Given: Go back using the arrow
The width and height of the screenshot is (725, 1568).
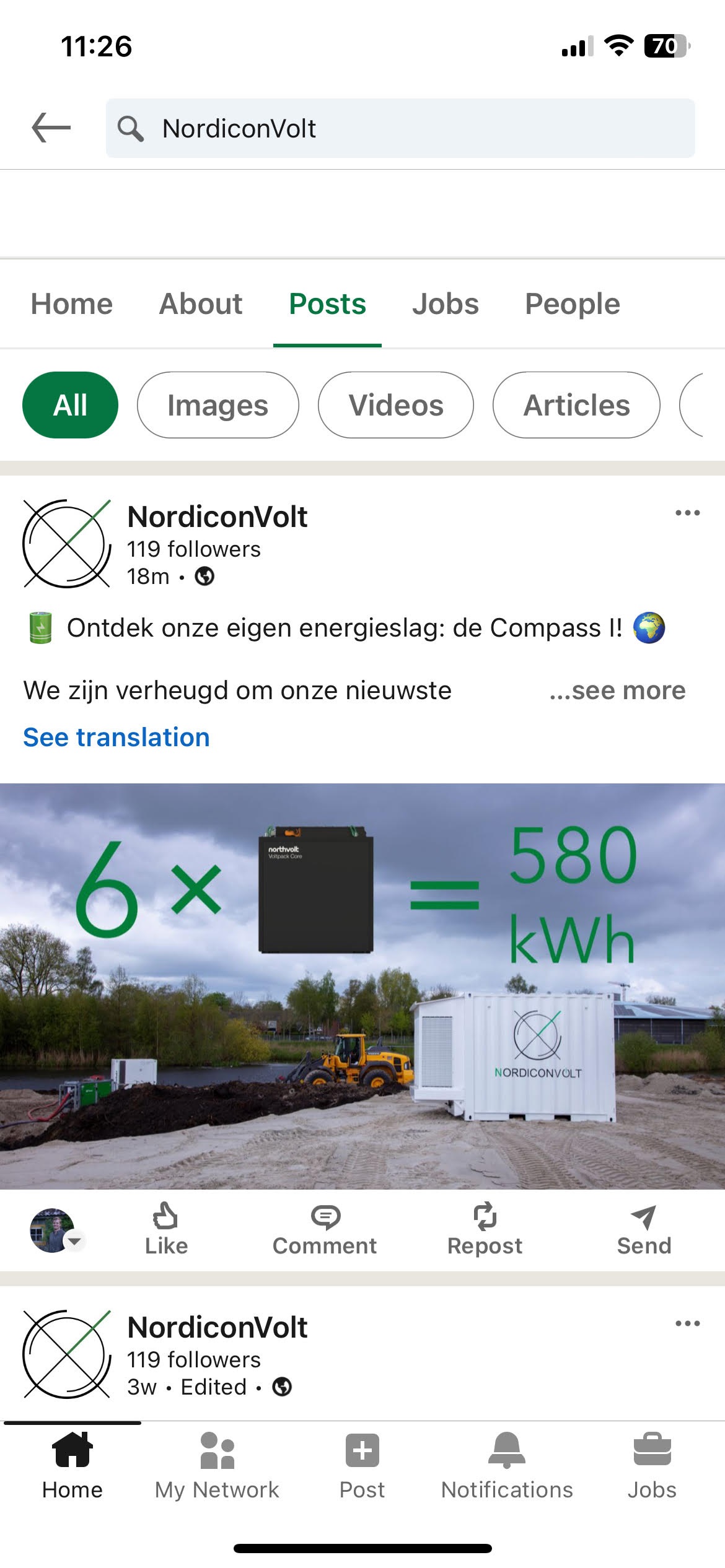Looking at the screenshot, I should click(x=51, y=128).
